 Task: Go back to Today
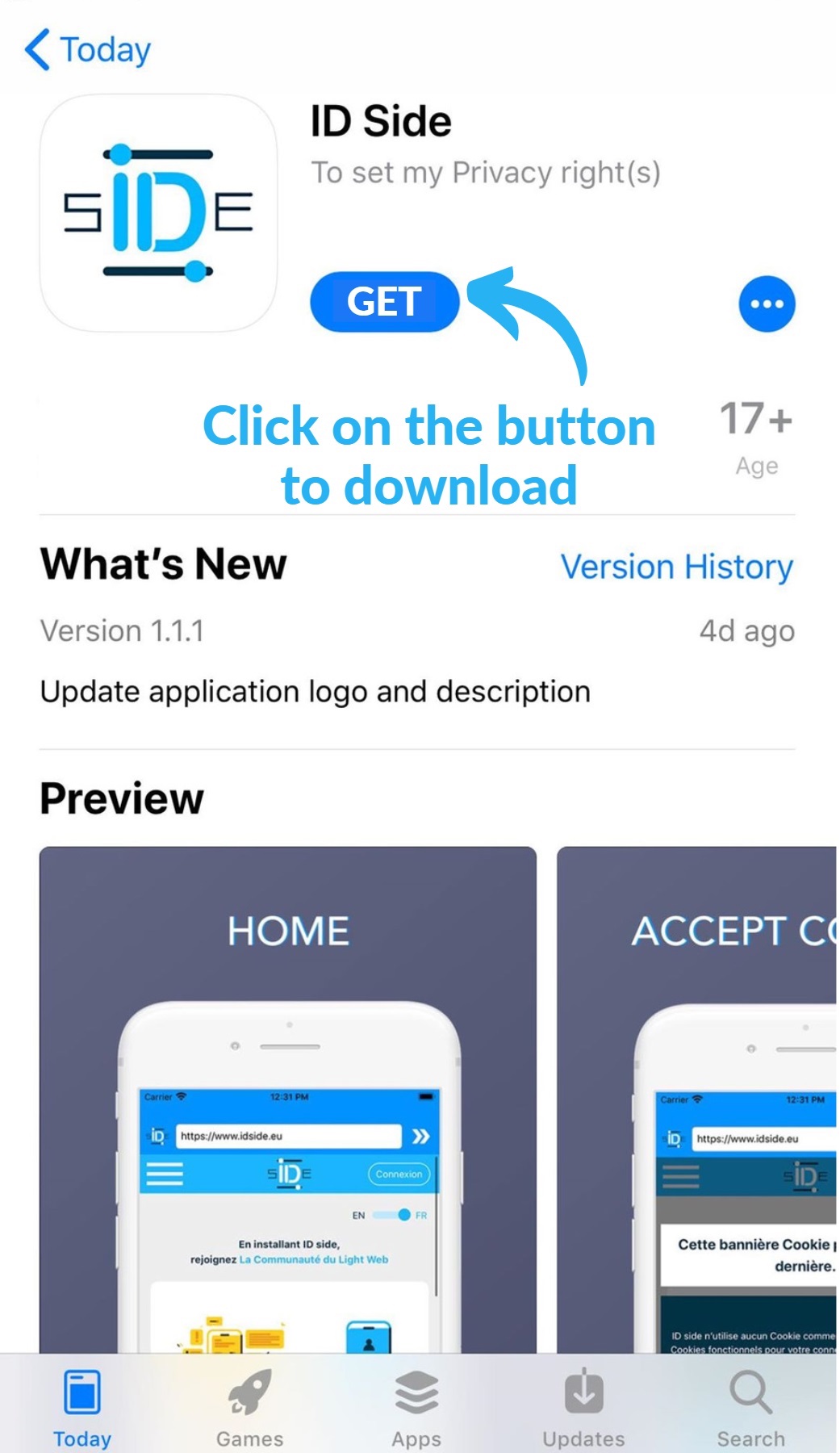[x=89, y=50]
